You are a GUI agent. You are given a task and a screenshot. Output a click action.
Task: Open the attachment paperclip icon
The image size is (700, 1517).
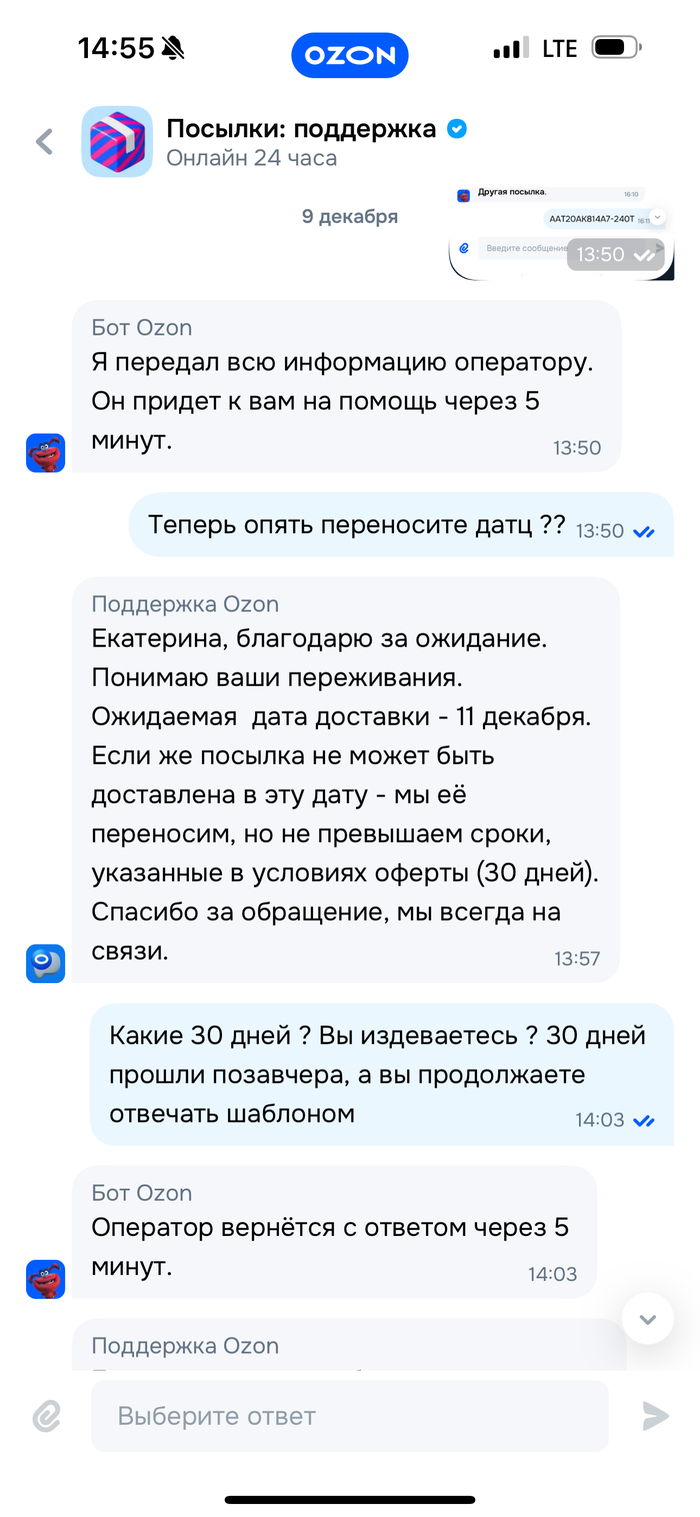click(x=46, y=1415)
